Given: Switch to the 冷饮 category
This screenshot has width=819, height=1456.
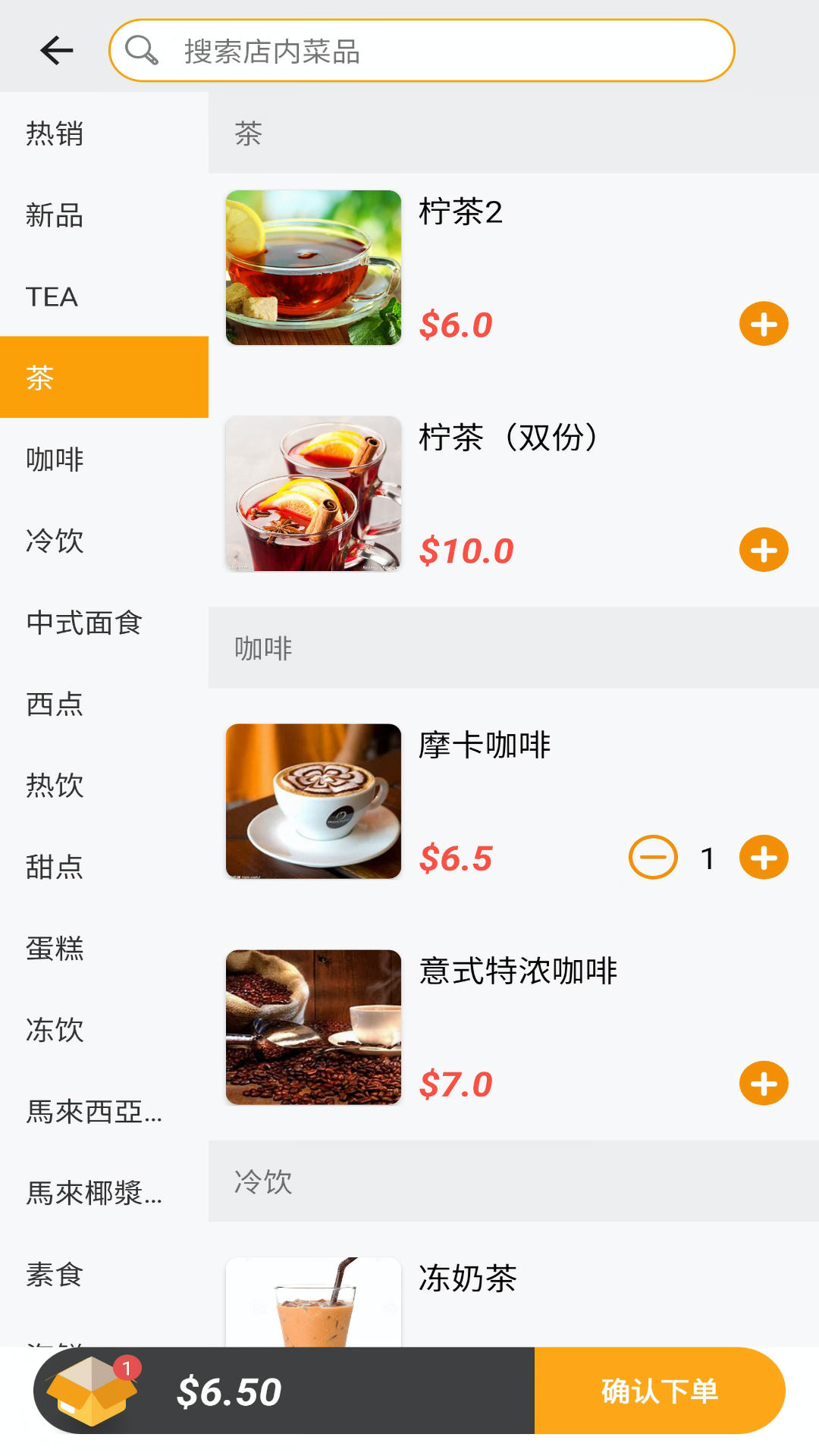Looking at the screenshot, I should pyautogui.click(x=54, y=541).
